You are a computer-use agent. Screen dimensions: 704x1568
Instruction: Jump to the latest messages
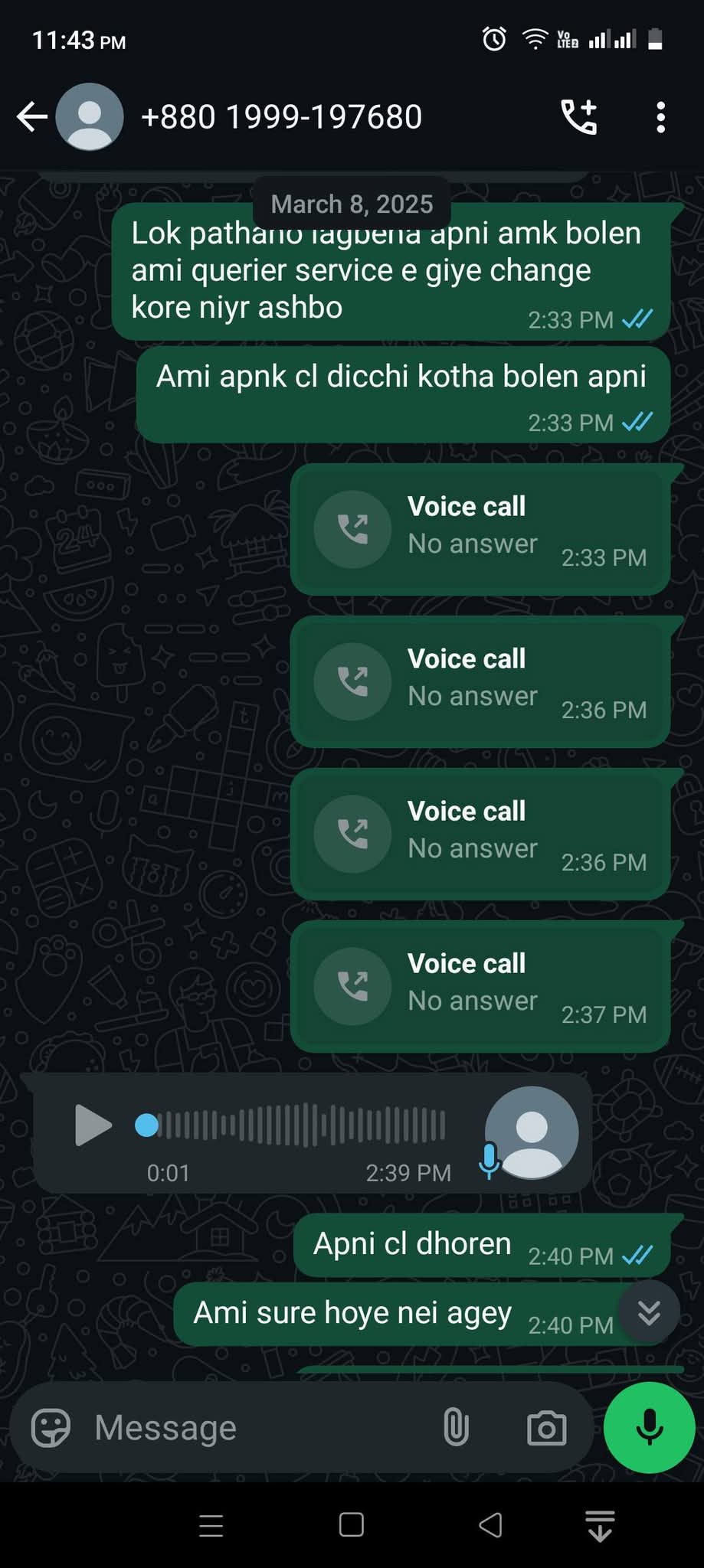point(649,1312)
